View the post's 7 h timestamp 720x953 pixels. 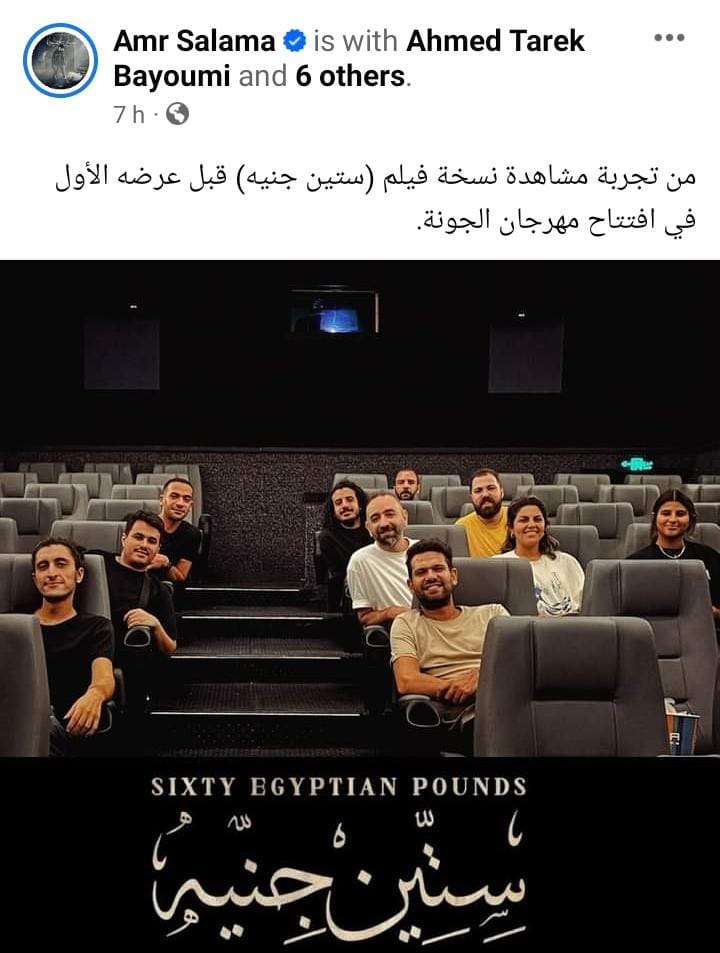pos(129,114)
